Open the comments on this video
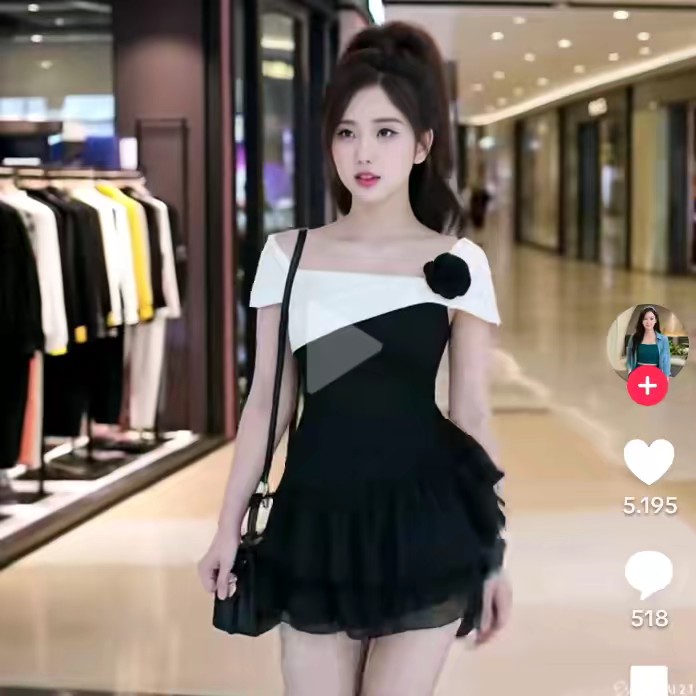 pos(649,576)
